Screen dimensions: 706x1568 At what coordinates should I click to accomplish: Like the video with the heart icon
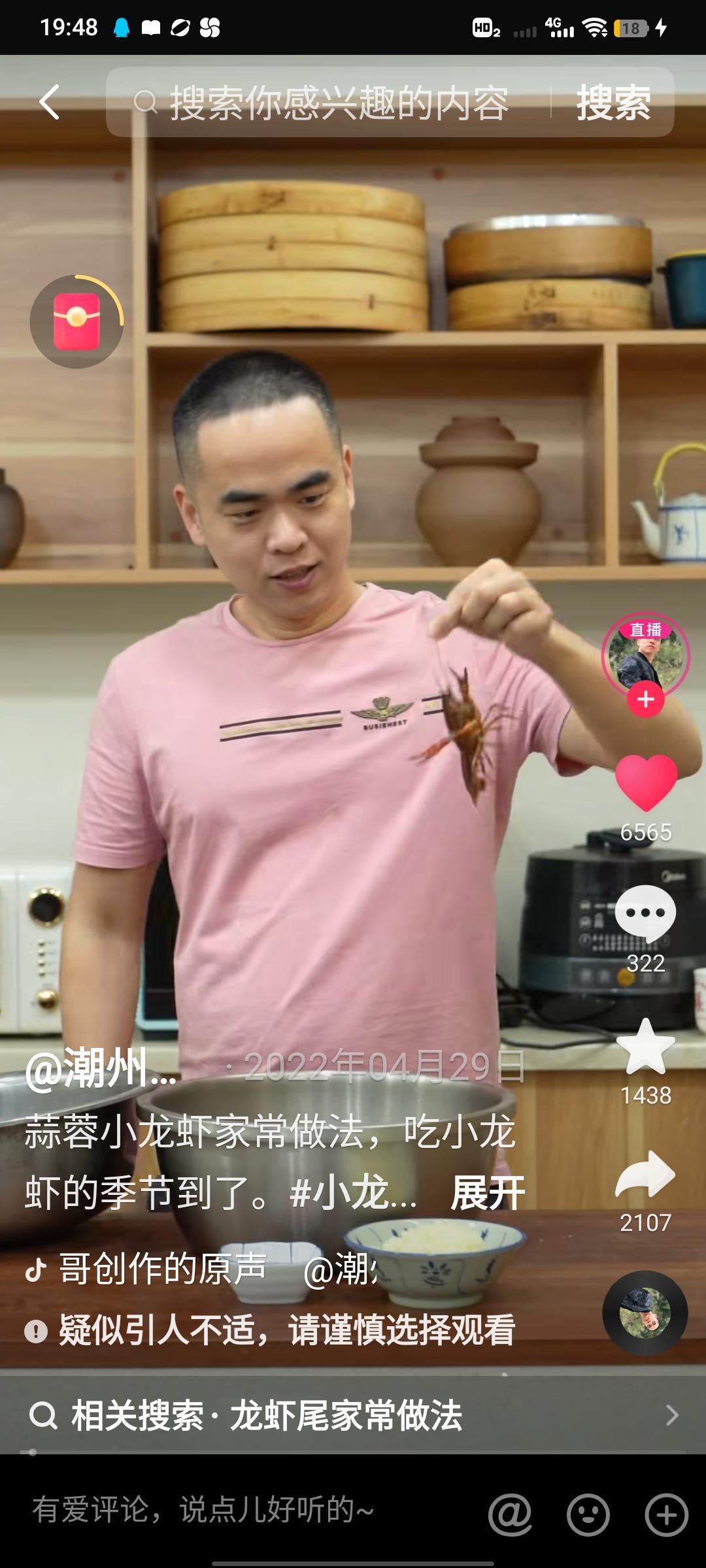point(646,782)
